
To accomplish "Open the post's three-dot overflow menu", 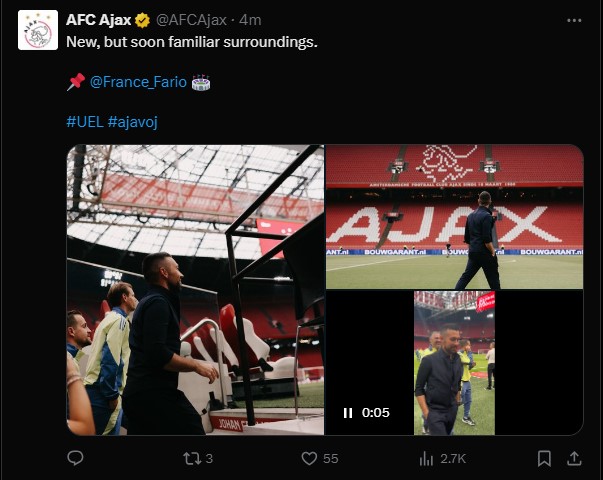I will [x=574, y=20].
